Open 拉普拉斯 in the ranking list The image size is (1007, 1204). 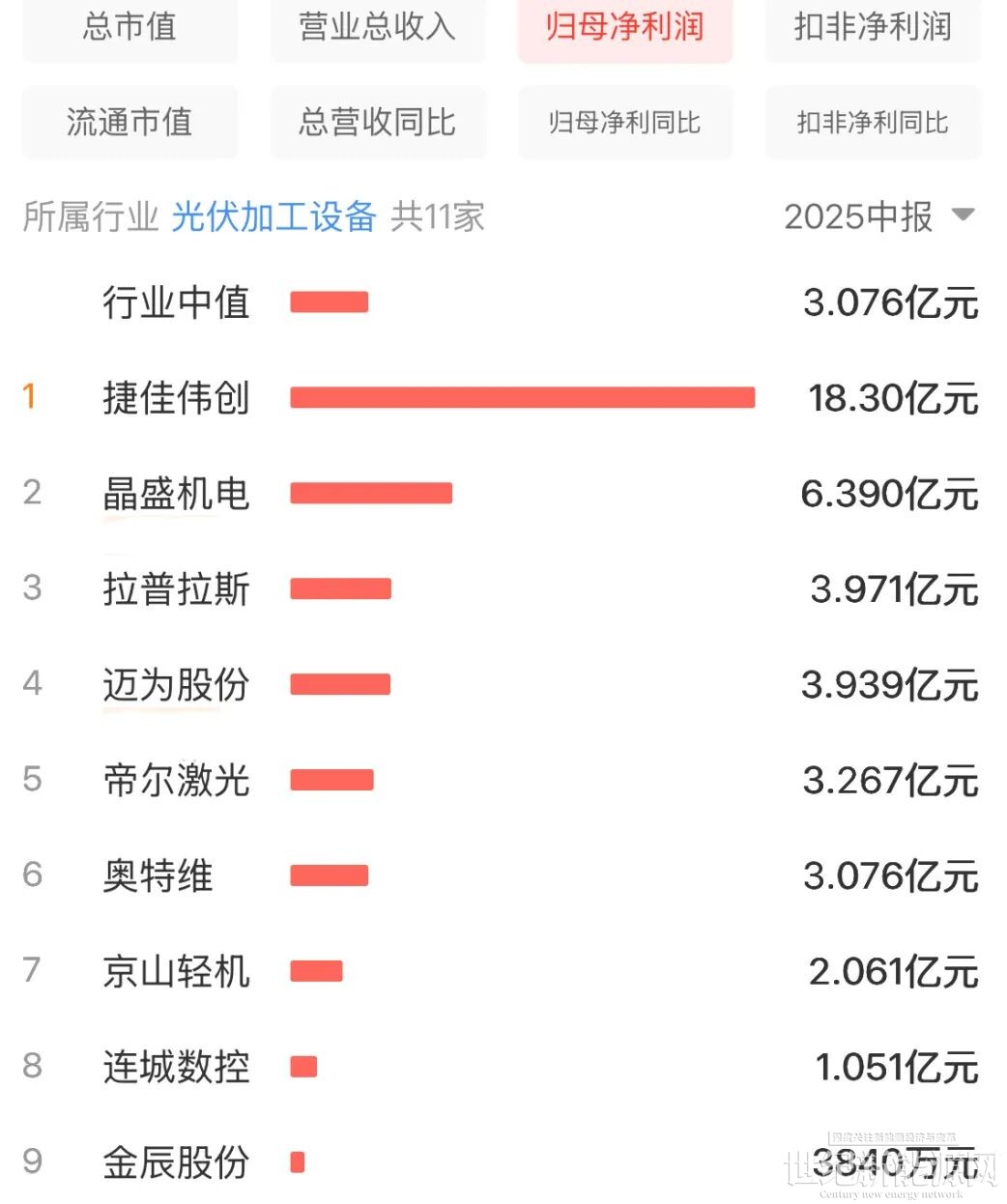(176, 588)
